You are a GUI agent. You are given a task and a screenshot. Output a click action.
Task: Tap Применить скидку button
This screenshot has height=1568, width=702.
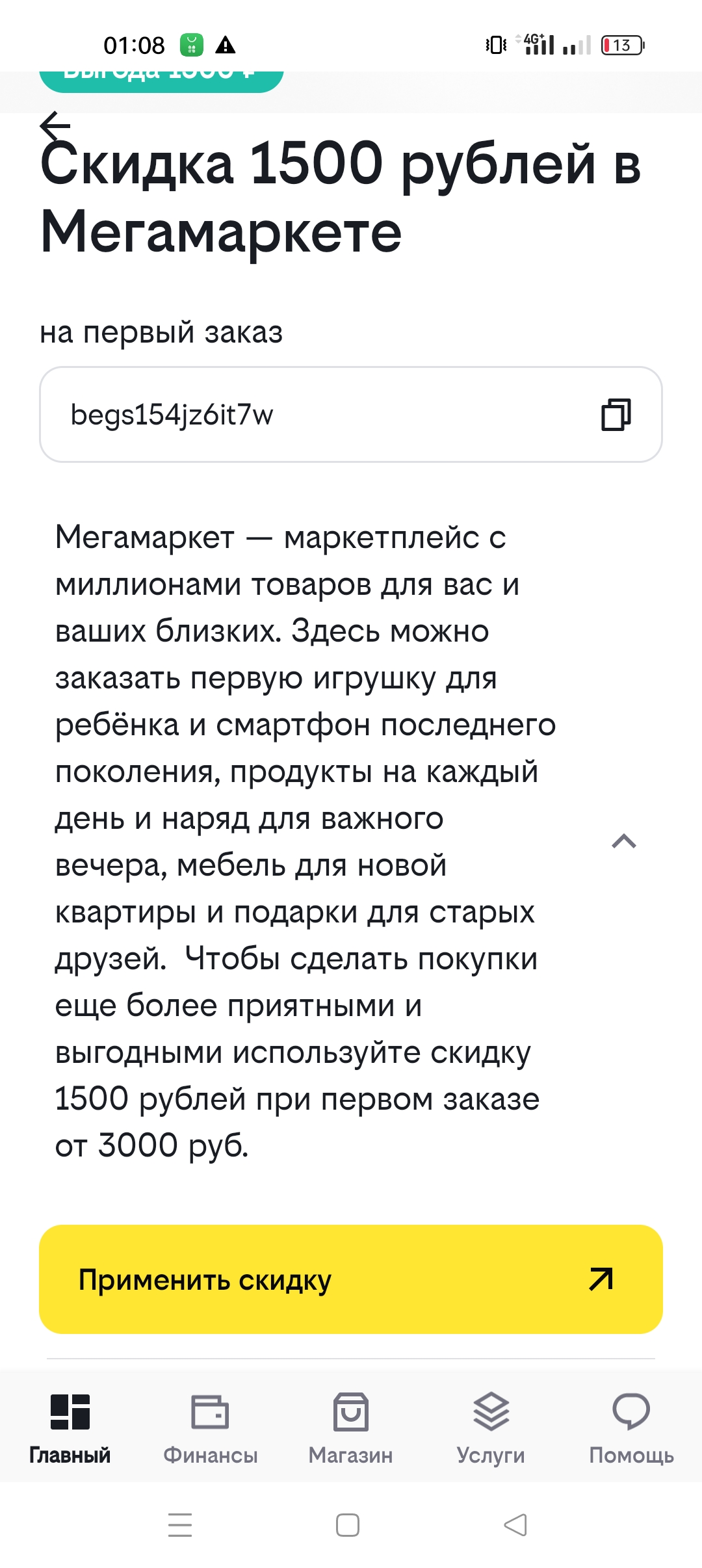point(351,1279)
